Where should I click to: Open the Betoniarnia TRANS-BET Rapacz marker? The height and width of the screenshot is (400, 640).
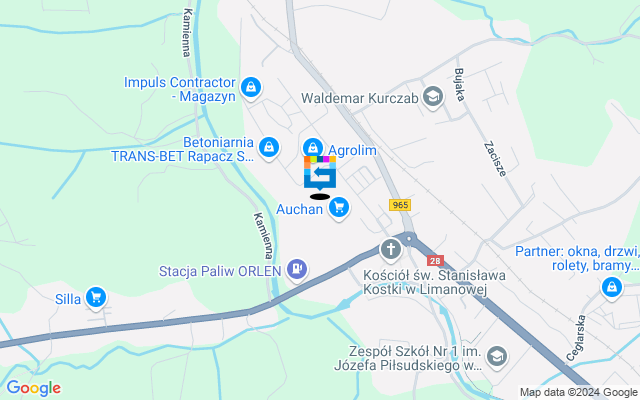[268, 148]
